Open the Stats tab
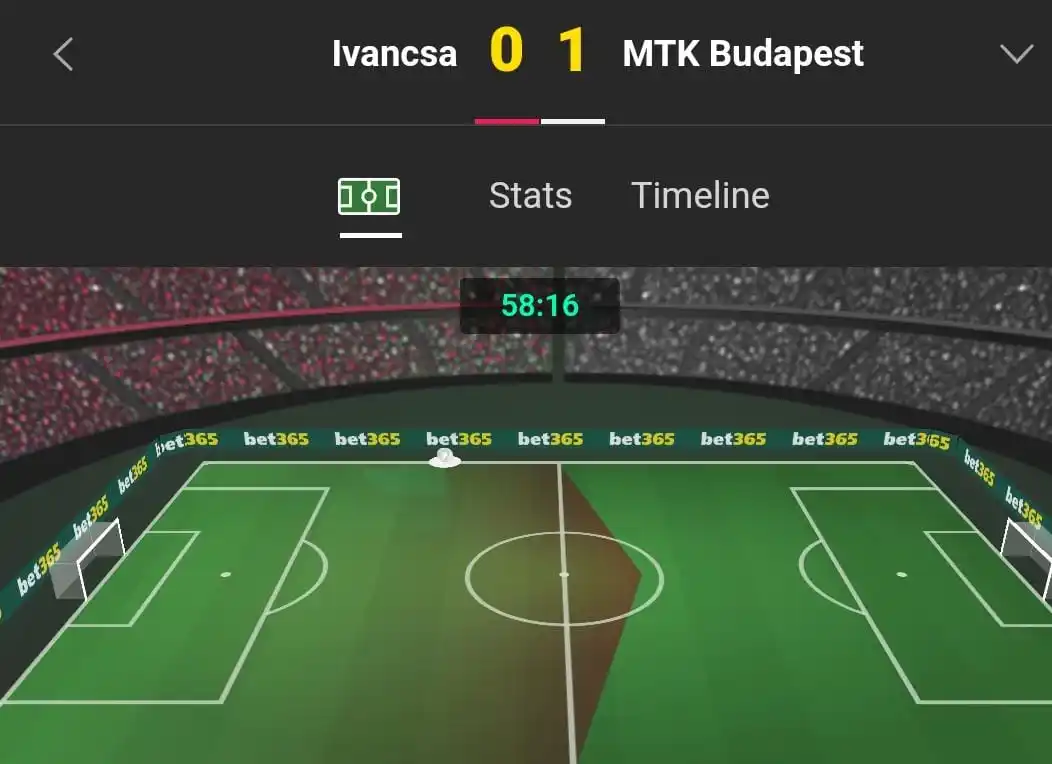This screenshot has height=764, width=1052. [530, 196]
